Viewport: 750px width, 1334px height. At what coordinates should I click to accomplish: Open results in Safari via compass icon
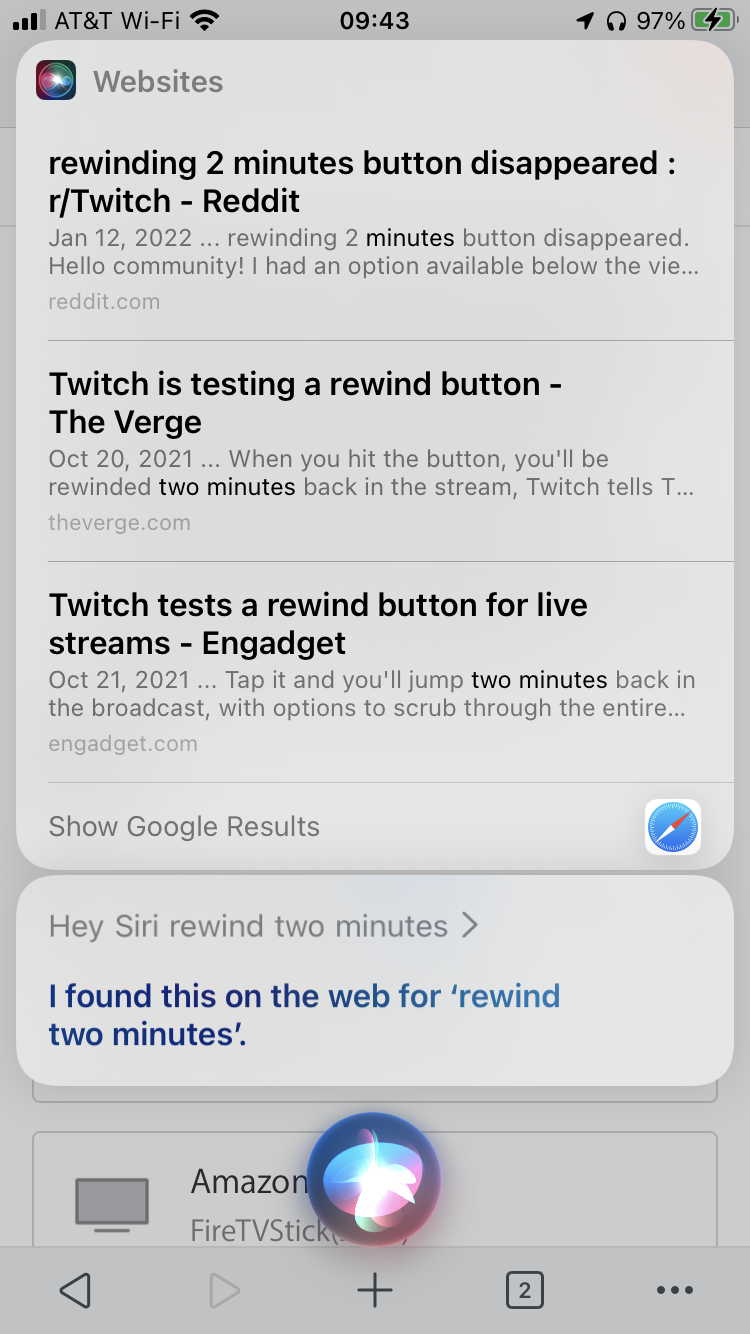(673, 827)
